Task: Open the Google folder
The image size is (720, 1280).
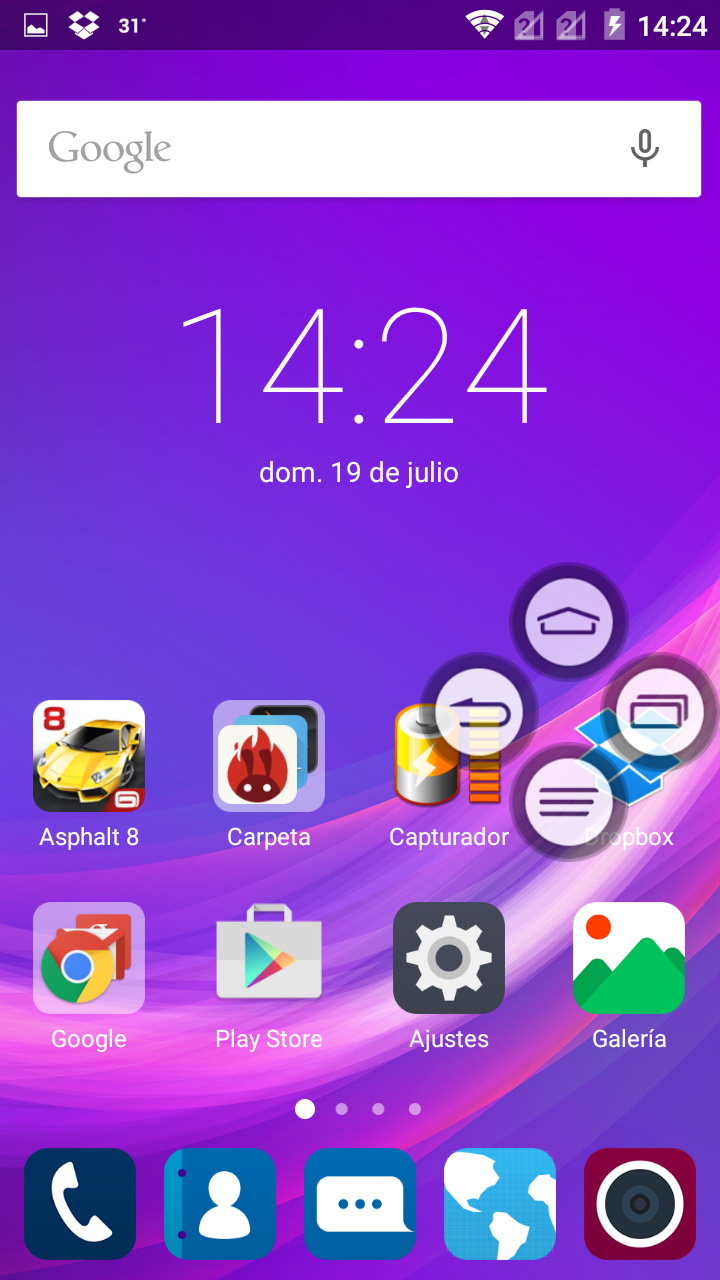Action: pos(89,958)
